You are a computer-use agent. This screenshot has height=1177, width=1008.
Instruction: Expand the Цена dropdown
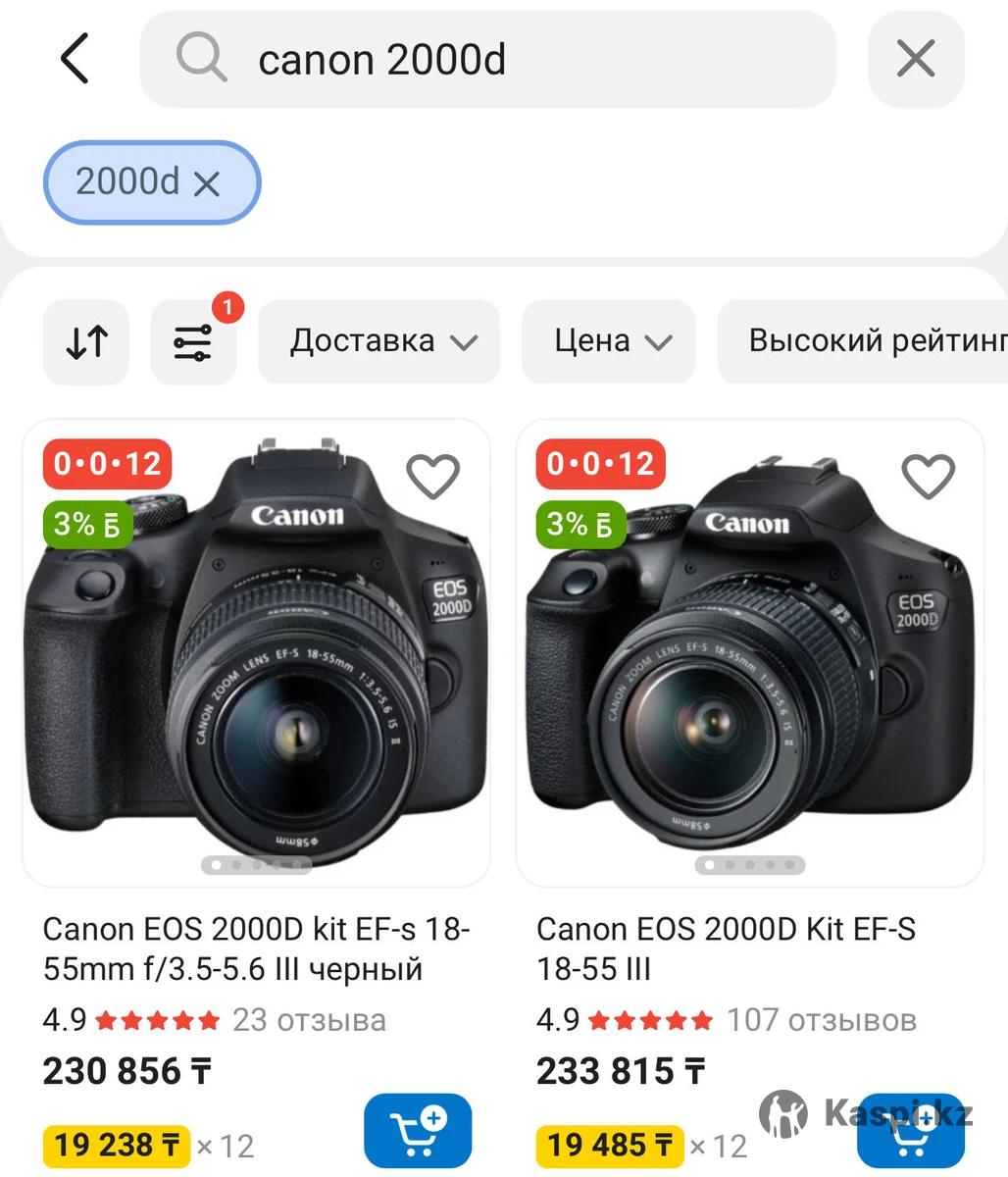coord(608,342)
